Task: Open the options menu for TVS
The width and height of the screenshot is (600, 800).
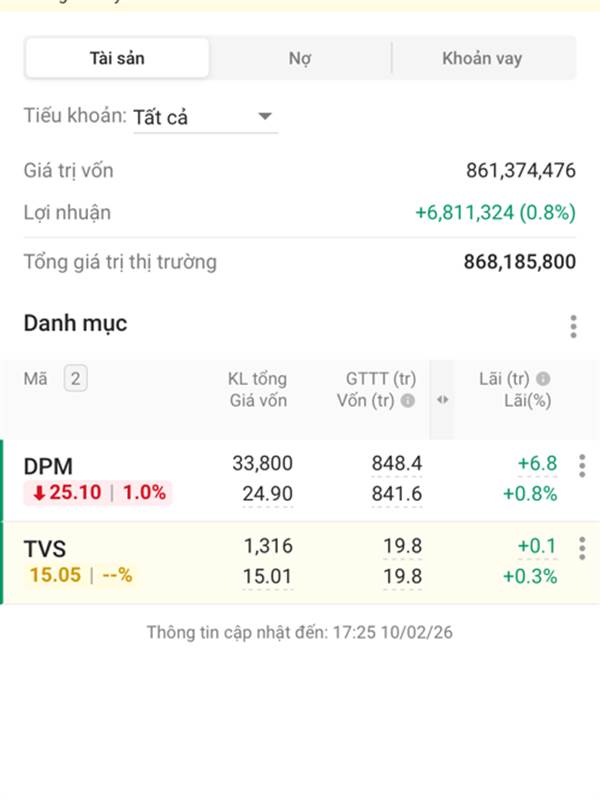Action: point(582,548)
